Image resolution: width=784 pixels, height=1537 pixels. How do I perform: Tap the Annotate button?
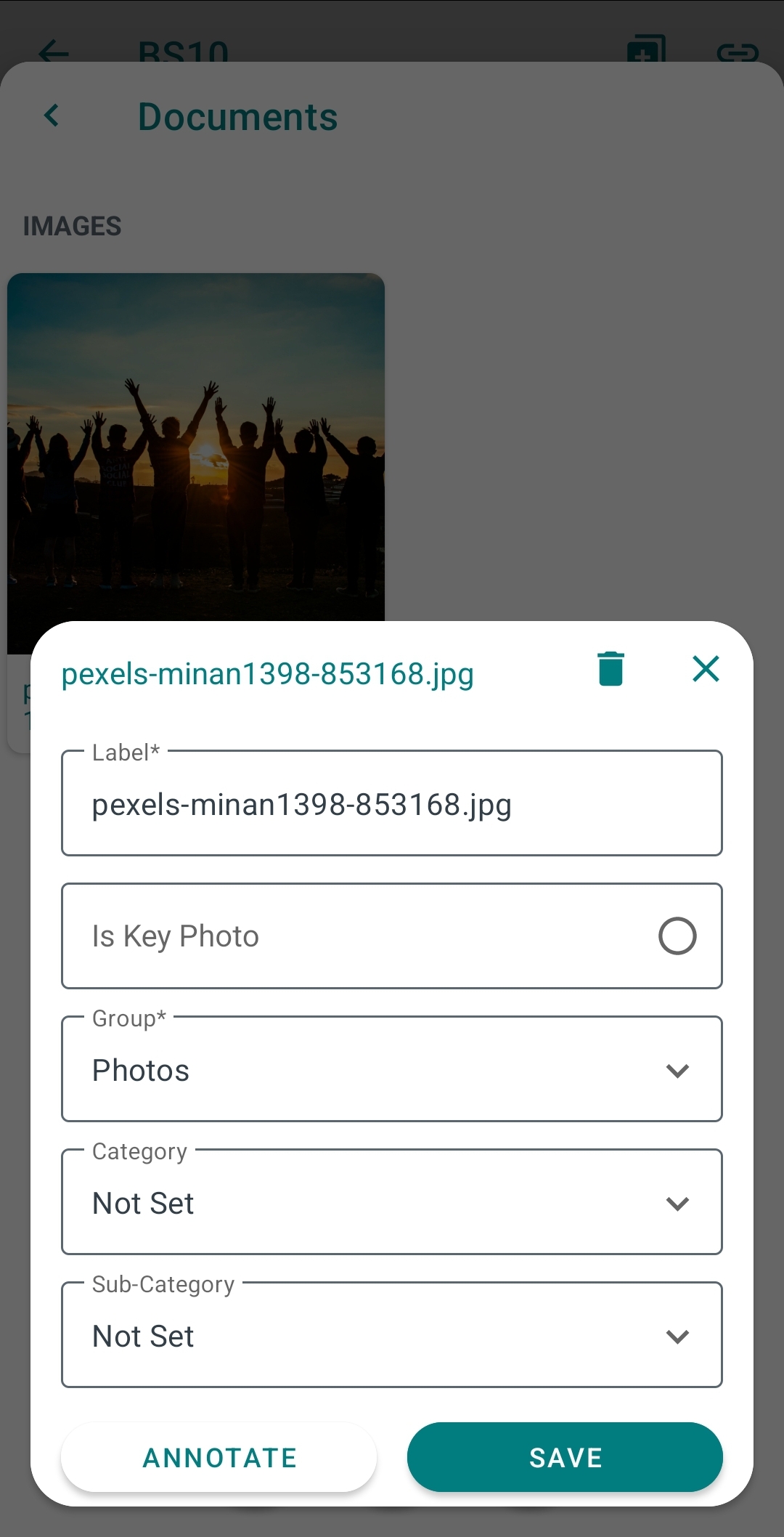(219, 1457)
